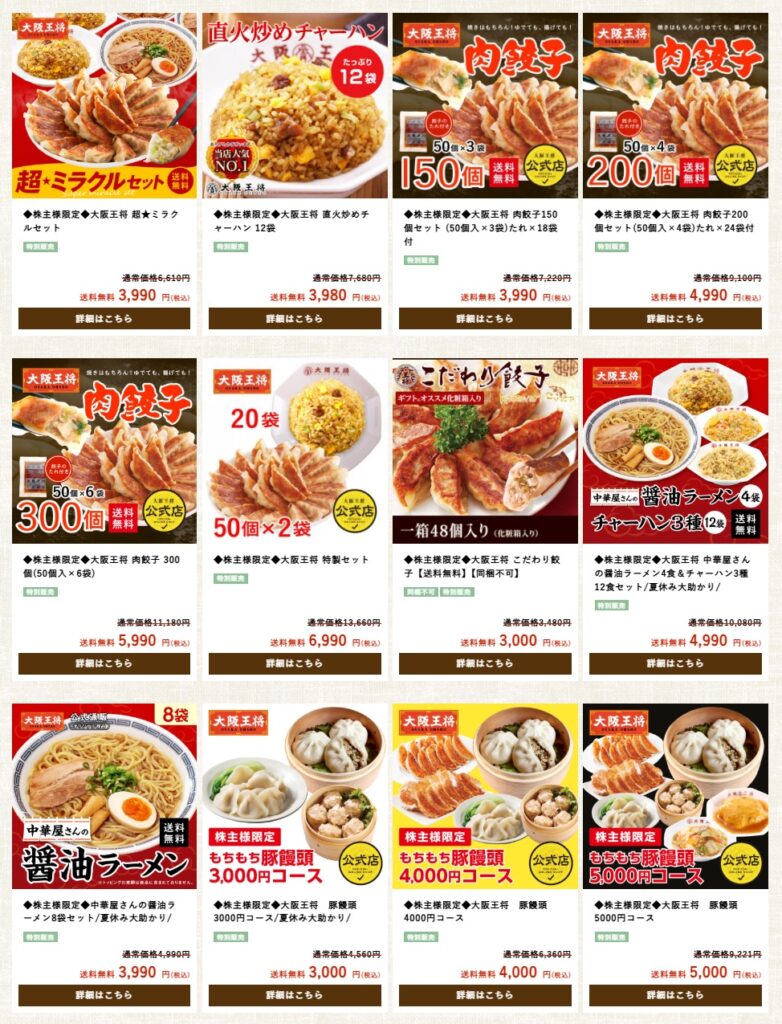
Task: Open details for 直火炒めチャーハン 12袋
Action: 295,319
